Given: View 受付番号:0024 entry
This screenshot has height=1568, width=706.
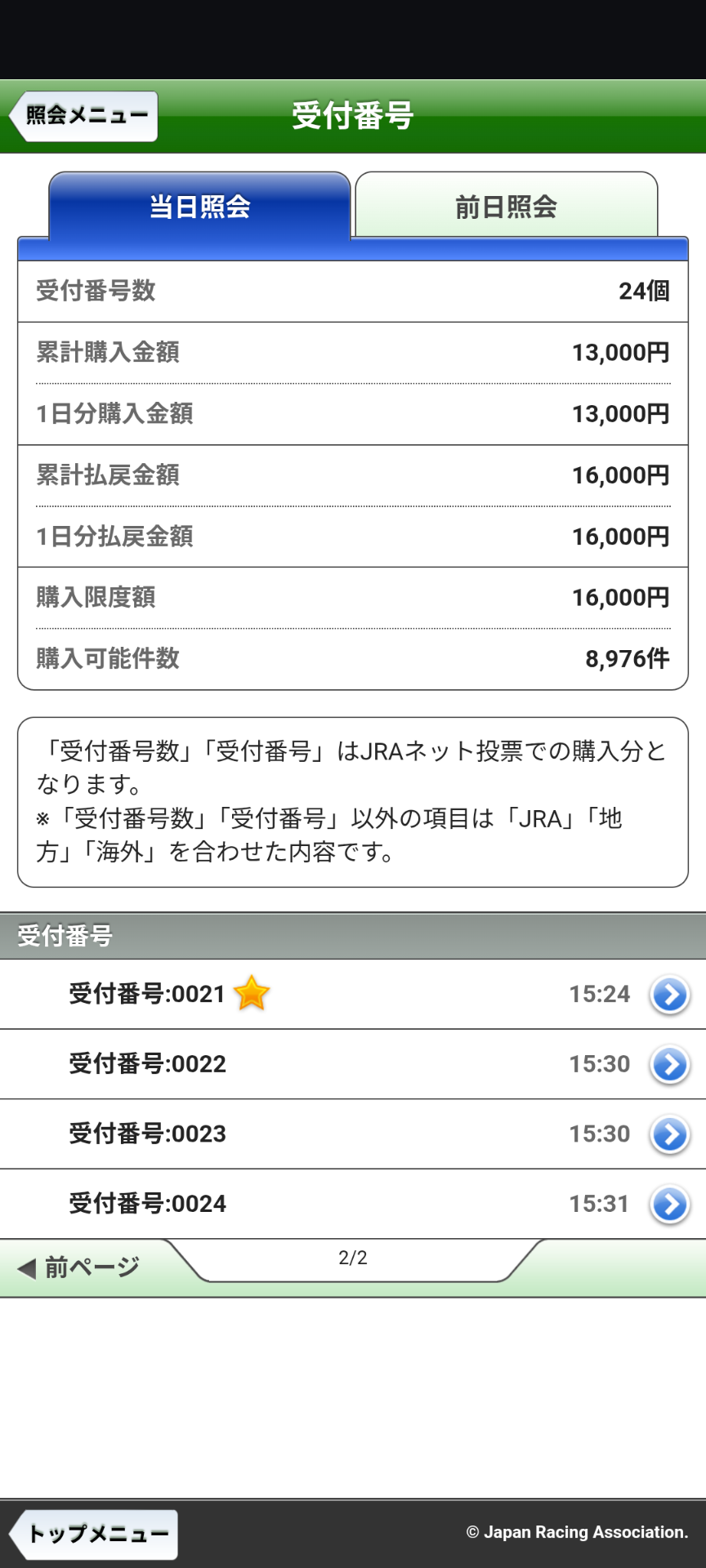Looking at the screenshot, I should tap(669, 1205).
